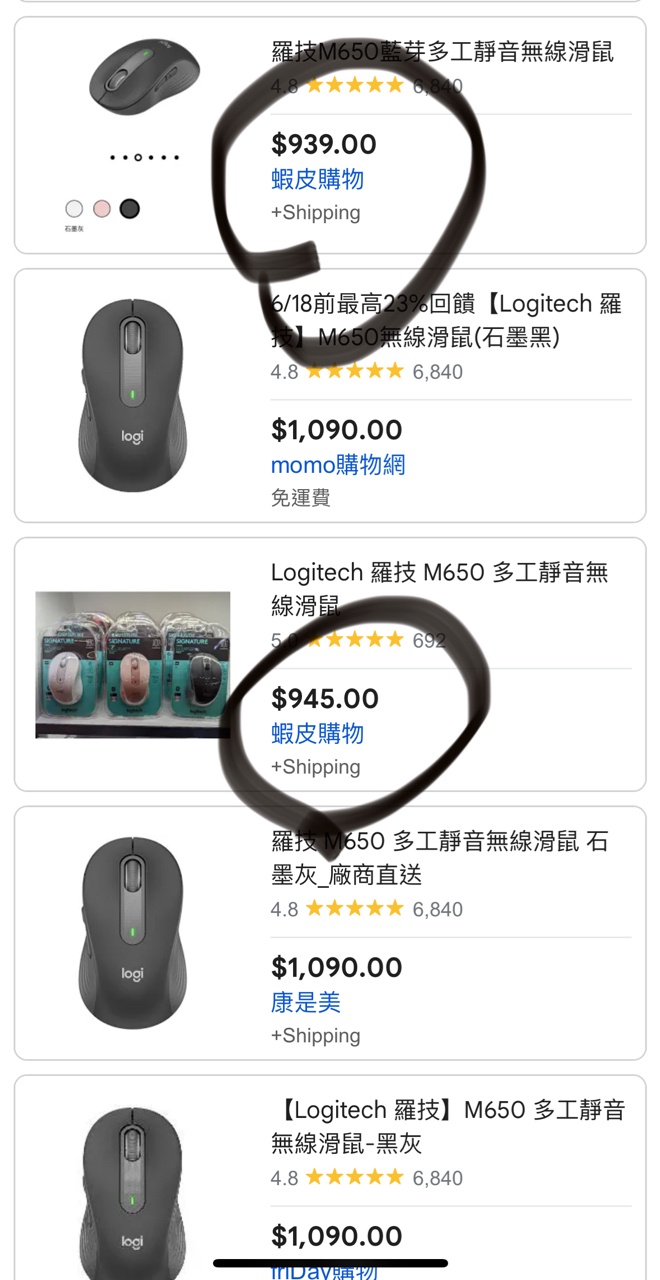Open the 蝦皮購物 link under $945.00
This screenshot has height=1280, width=660.
tap(317, 734)
